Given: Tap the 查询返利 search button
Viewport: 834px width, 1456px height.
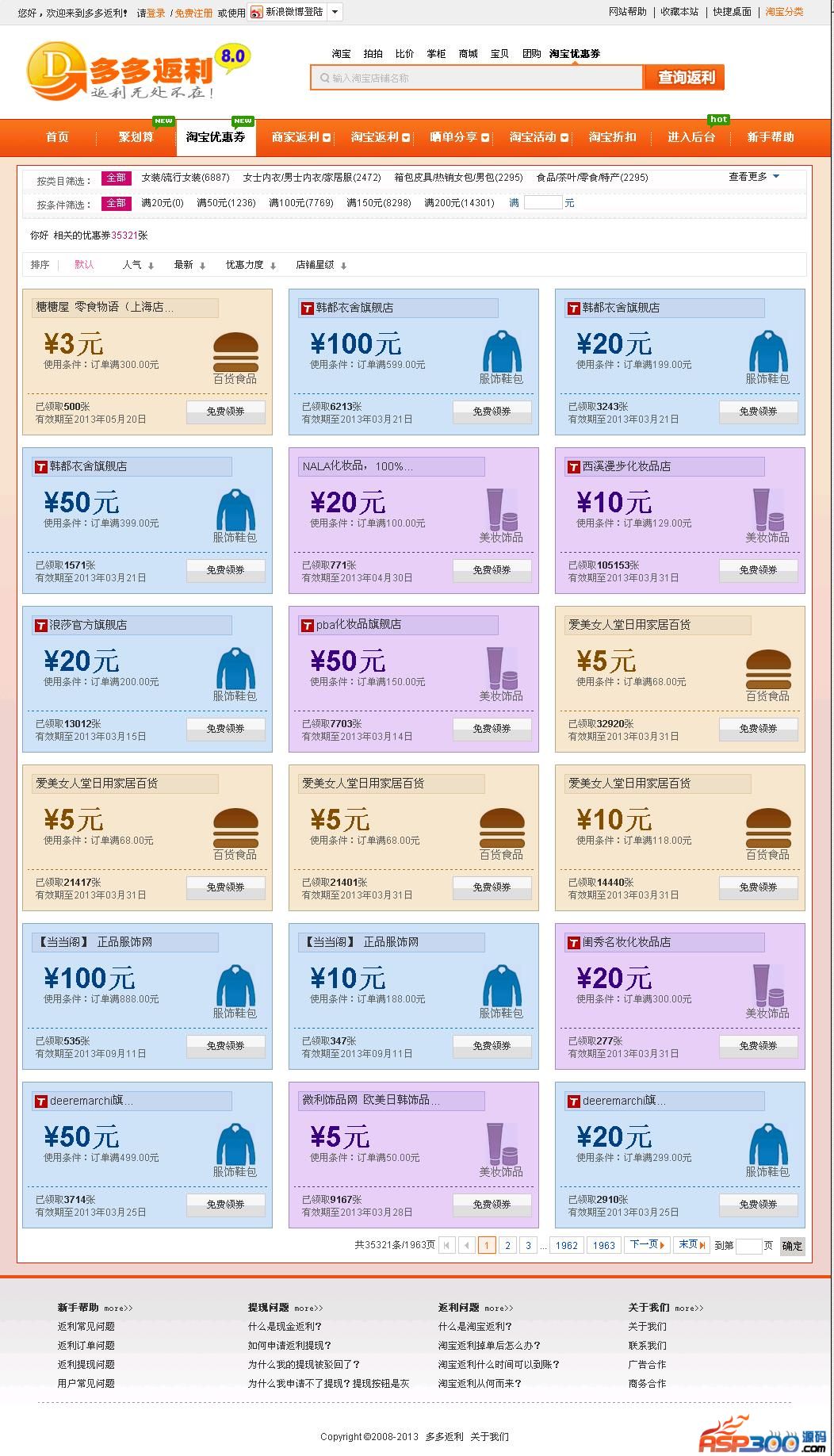Looking at the screenshot, I should tap(686, 78).
